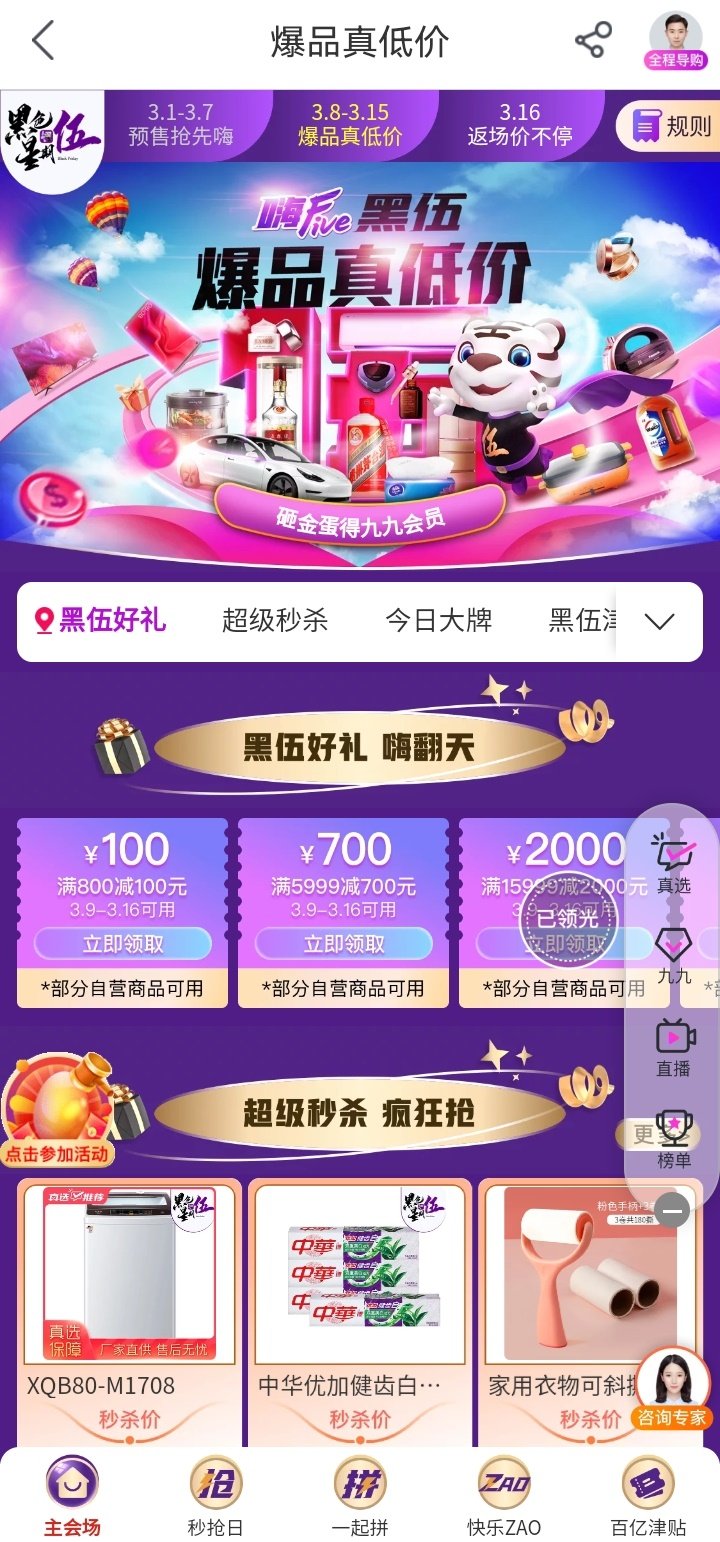Switch to 秒抢日 in bottom navigation

215,1497
